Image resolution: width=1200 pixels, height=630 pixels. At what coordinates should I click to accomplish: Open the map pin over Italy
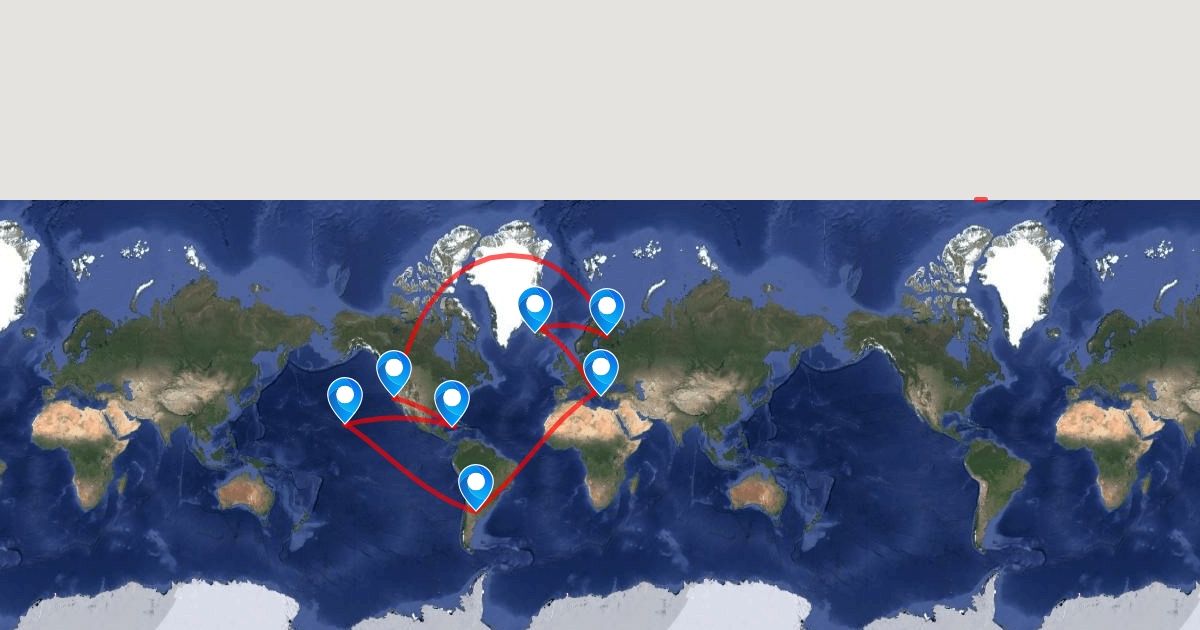click(600, 369)
